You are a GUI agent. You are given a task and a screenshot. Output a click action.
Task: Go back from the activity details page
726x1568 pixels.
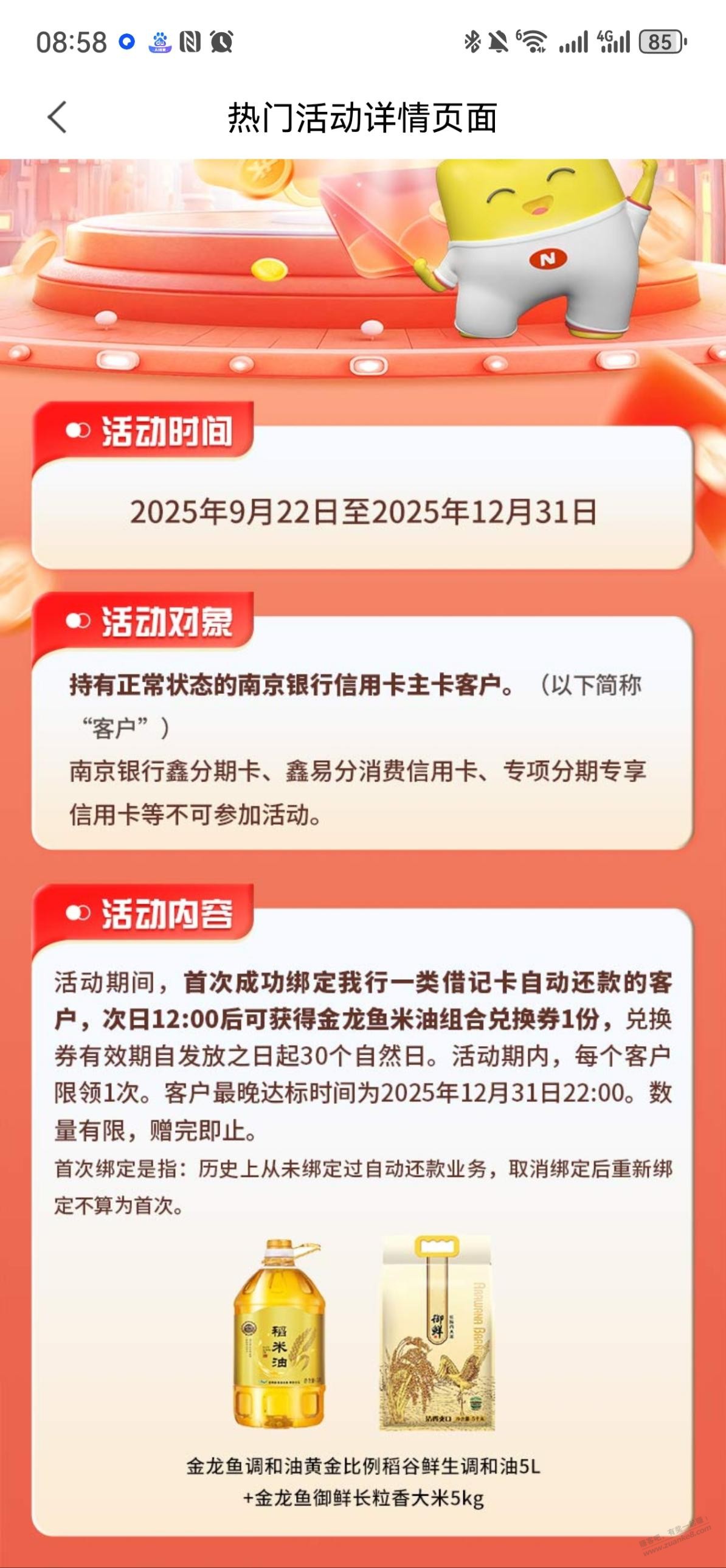57,117
